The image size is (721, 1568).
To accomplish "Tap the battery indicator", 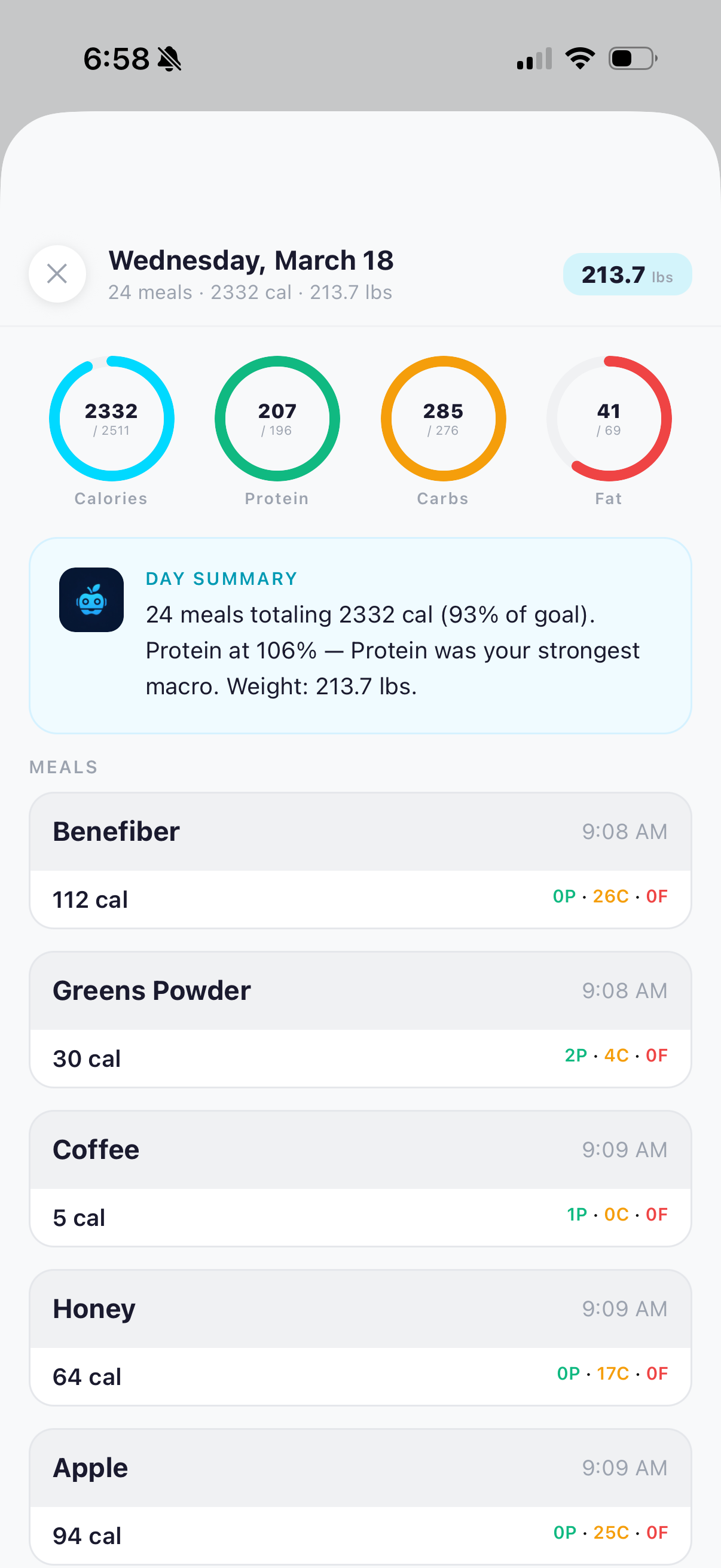I will pyautogui.click(x=630, y=57).
